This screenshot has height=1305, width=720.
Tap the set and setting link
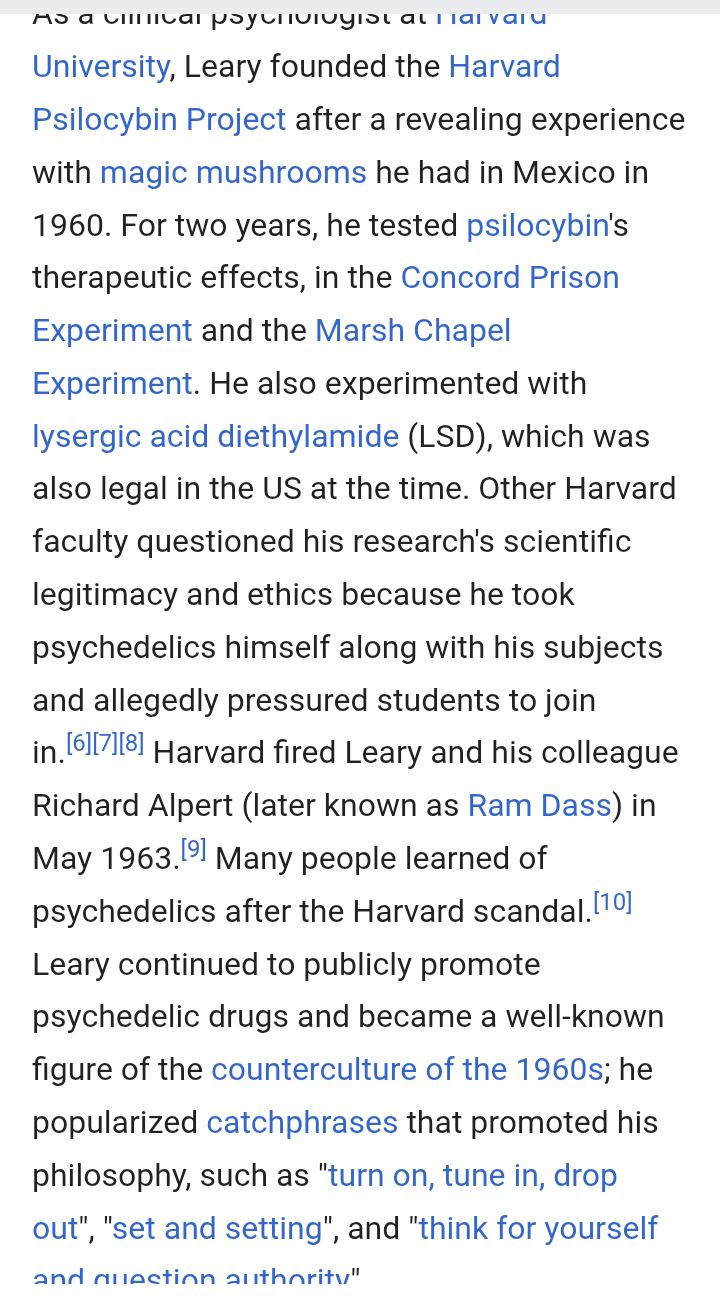click(x=218, y=1229)
